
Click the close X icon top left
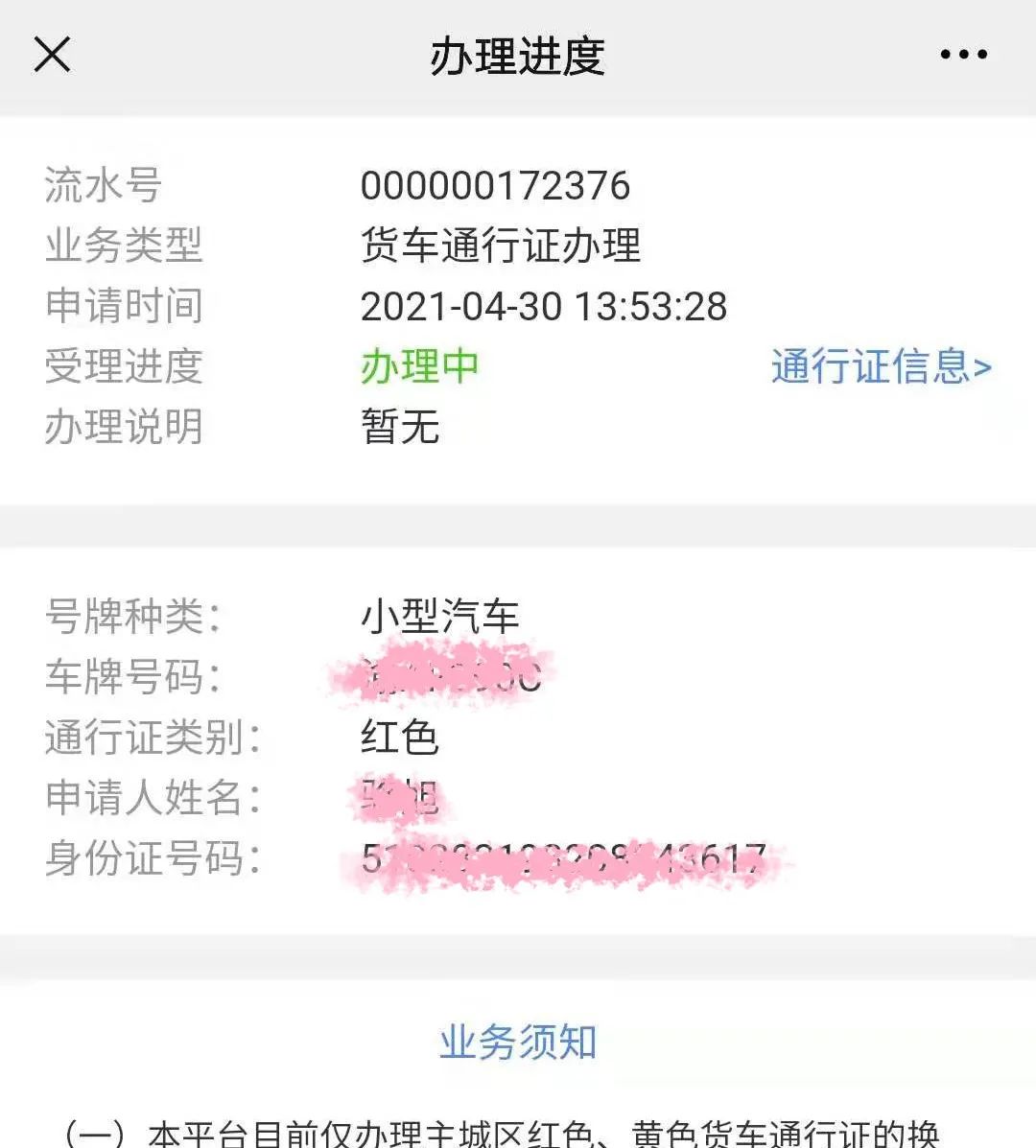pos(53,55)
